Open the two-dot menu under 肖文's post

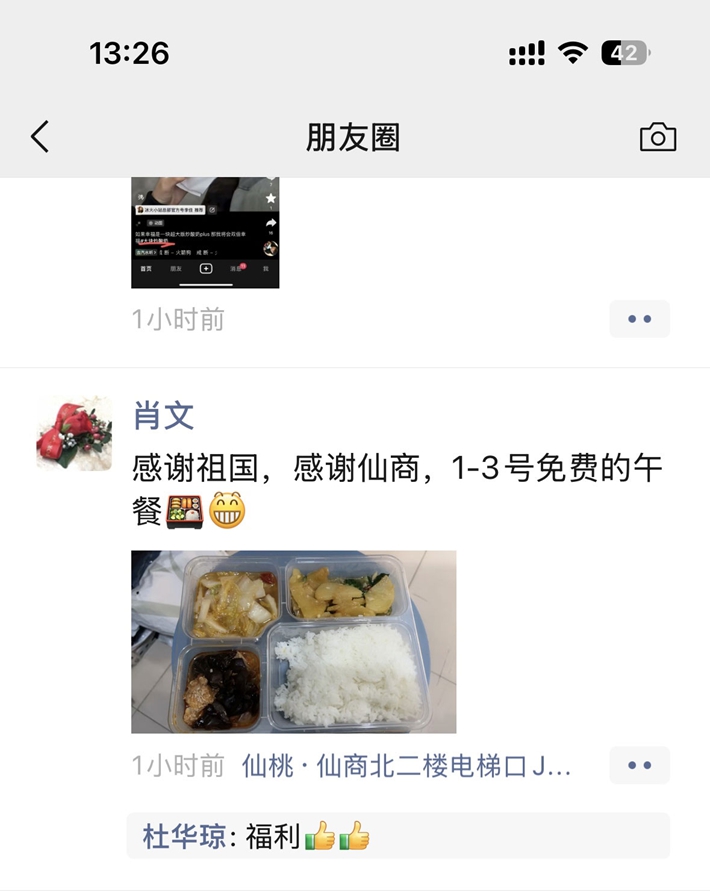(639, 766)
